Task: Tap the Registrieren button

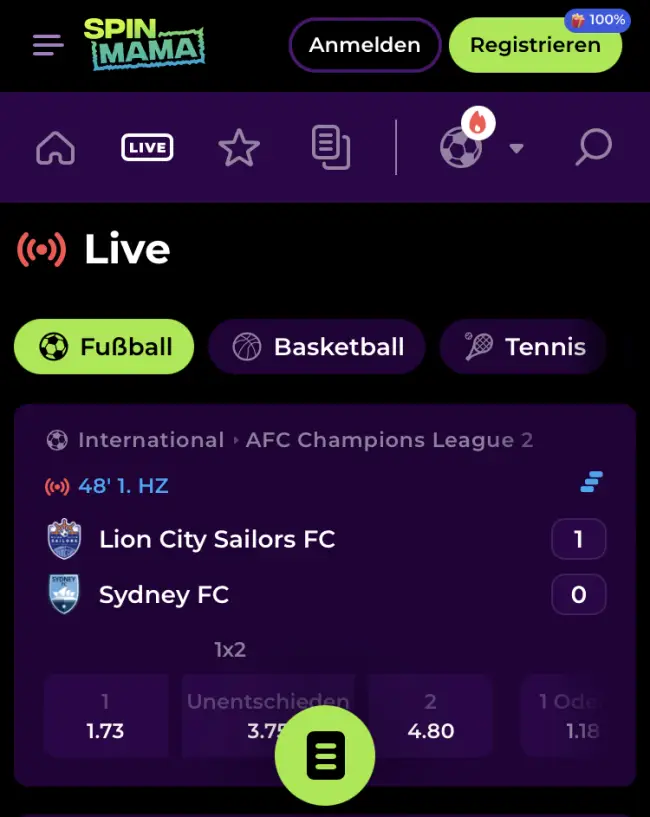Action: pos(535,45)
